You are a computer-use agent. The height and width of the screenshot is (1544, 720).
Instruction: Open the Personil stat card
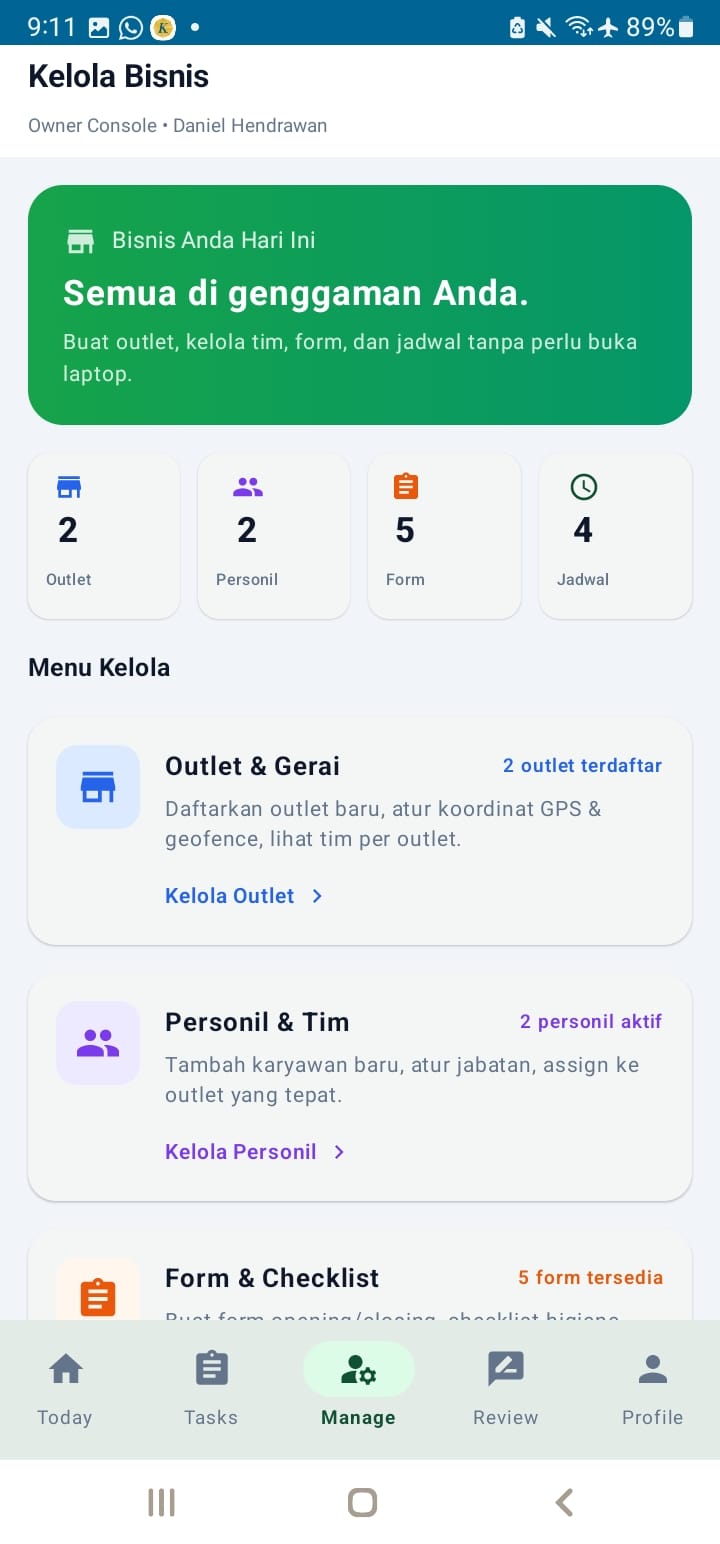pyautogui.click(x=274, y=536)
